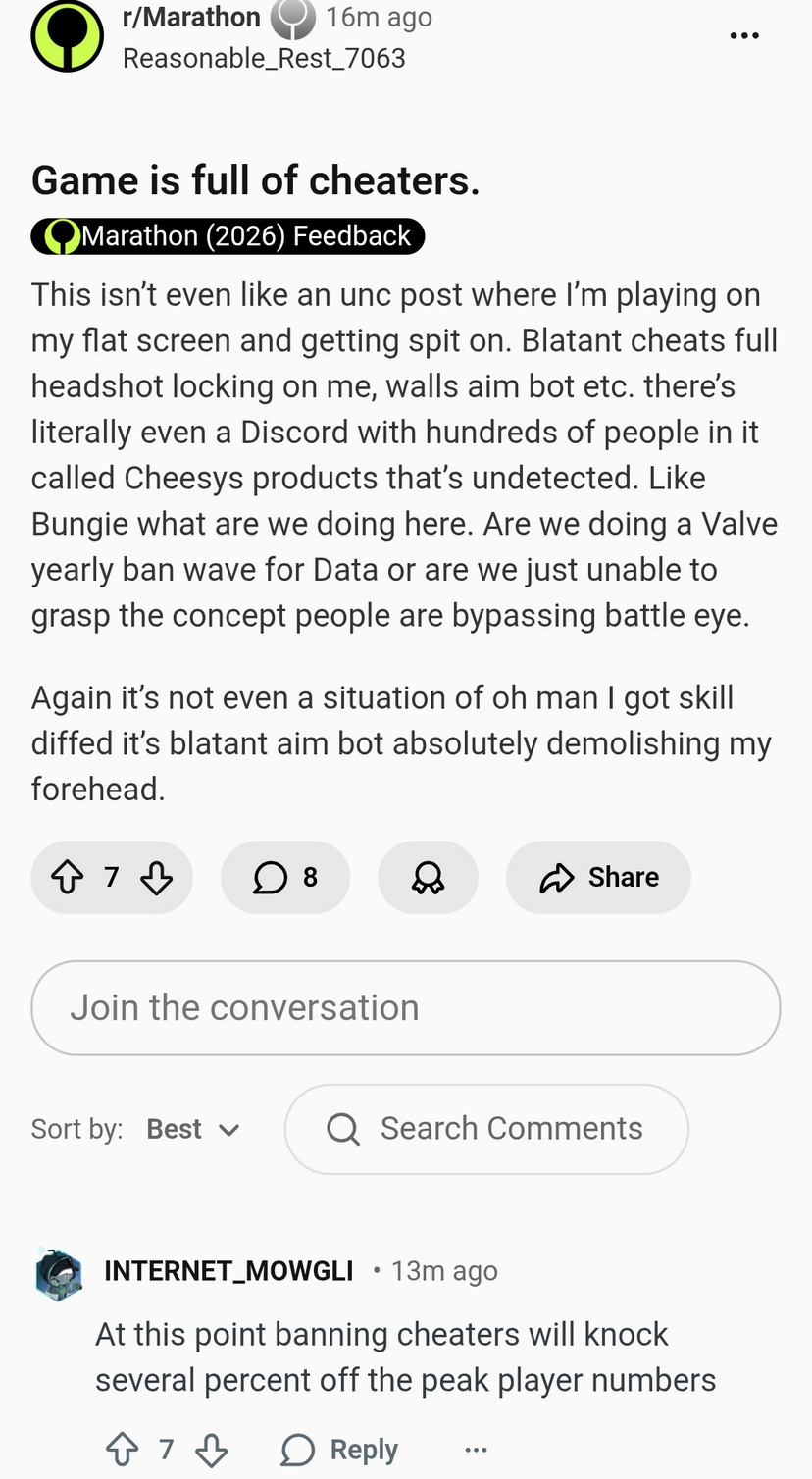Viewport: 812px width, 1479px height.
Task: Tap the Join the conversation field
Action: pos(405,1008)
